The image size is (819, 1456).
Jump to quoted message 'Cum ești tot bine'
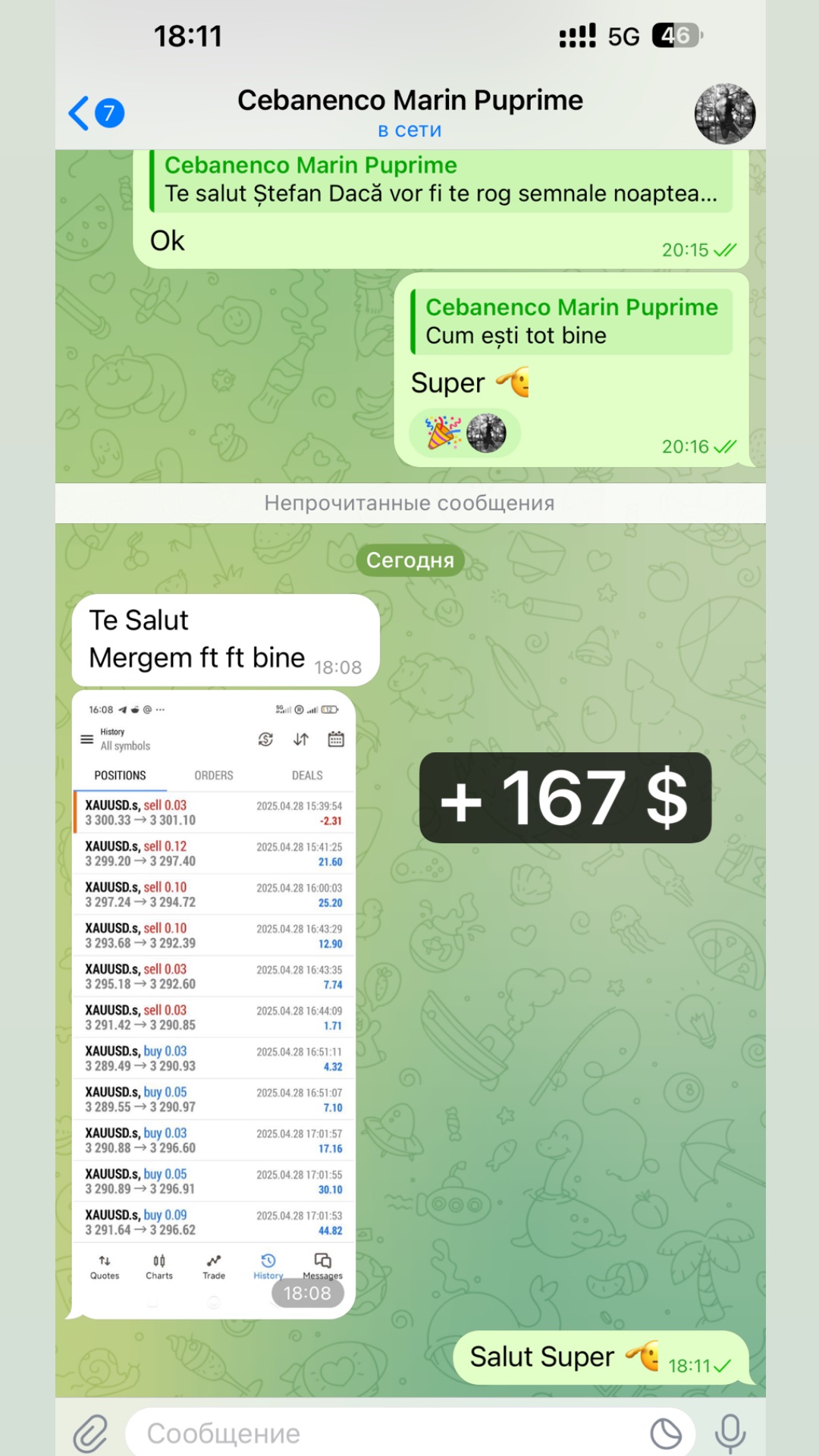(x=572, y=322)
